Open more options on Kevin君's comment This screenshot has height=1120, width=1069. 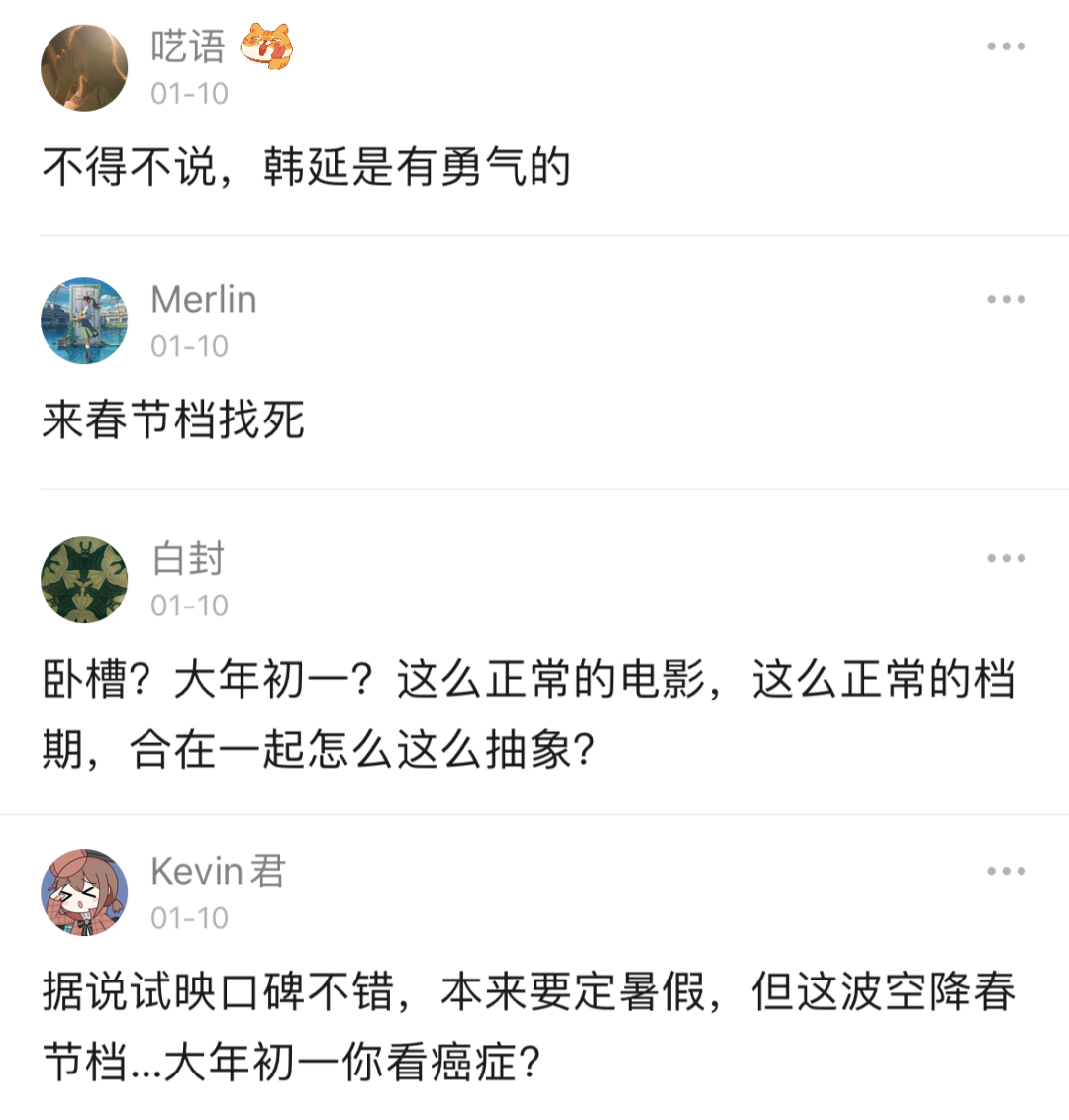(1006, 871)
